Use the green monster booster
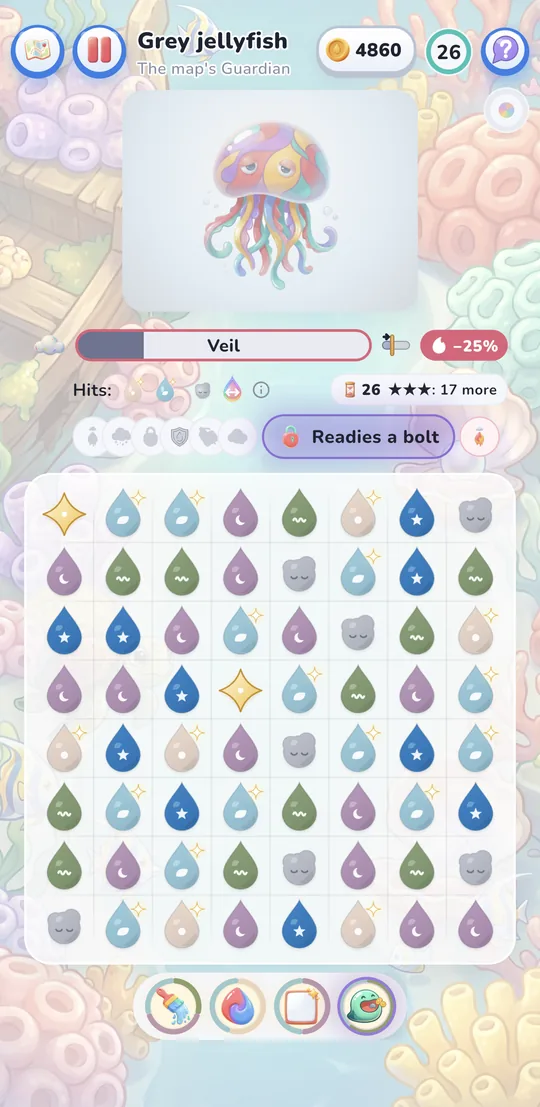 click(366, 1006)
